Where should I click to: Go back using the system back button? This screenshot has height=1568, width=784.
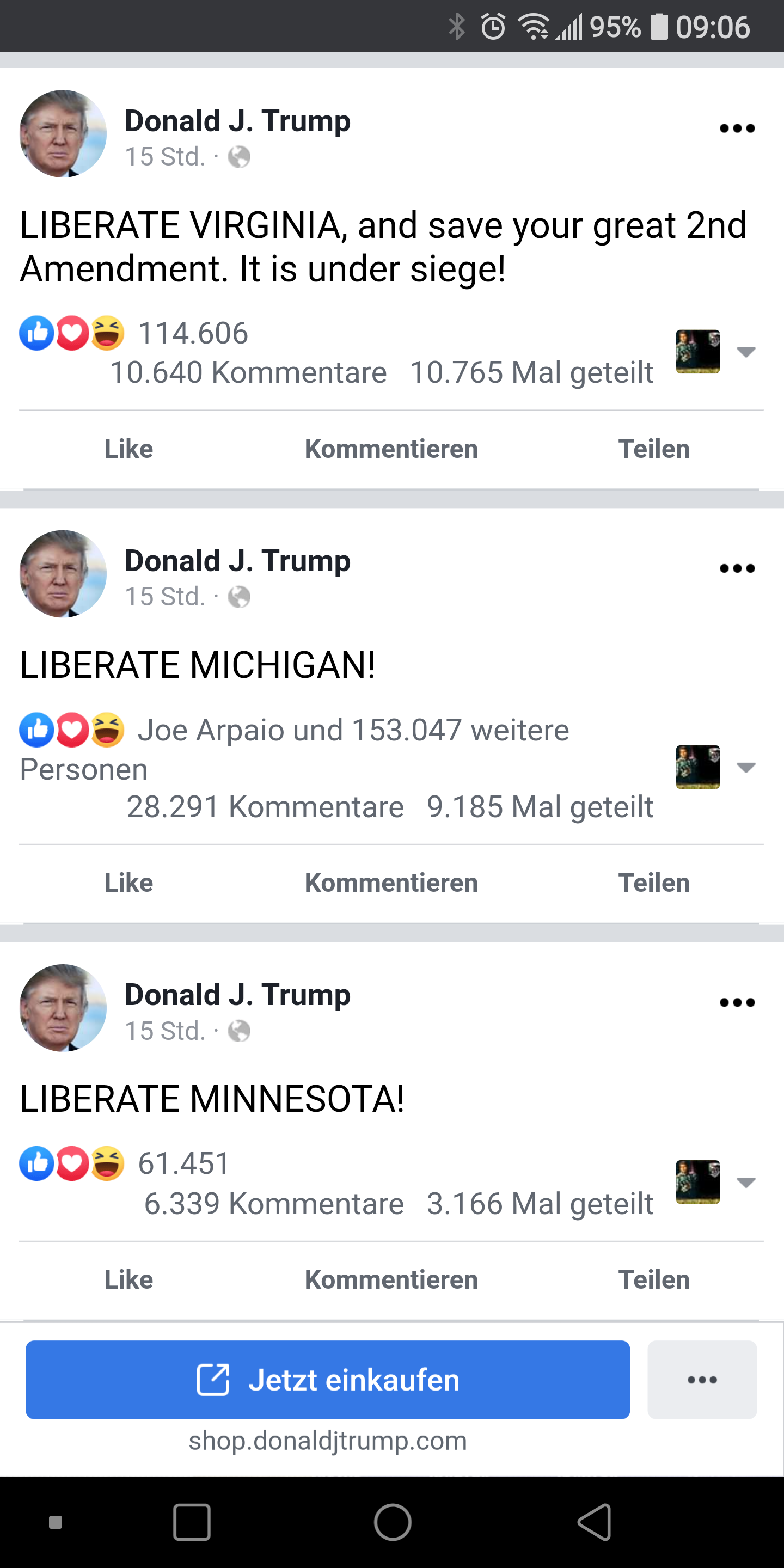point(594,1522)
